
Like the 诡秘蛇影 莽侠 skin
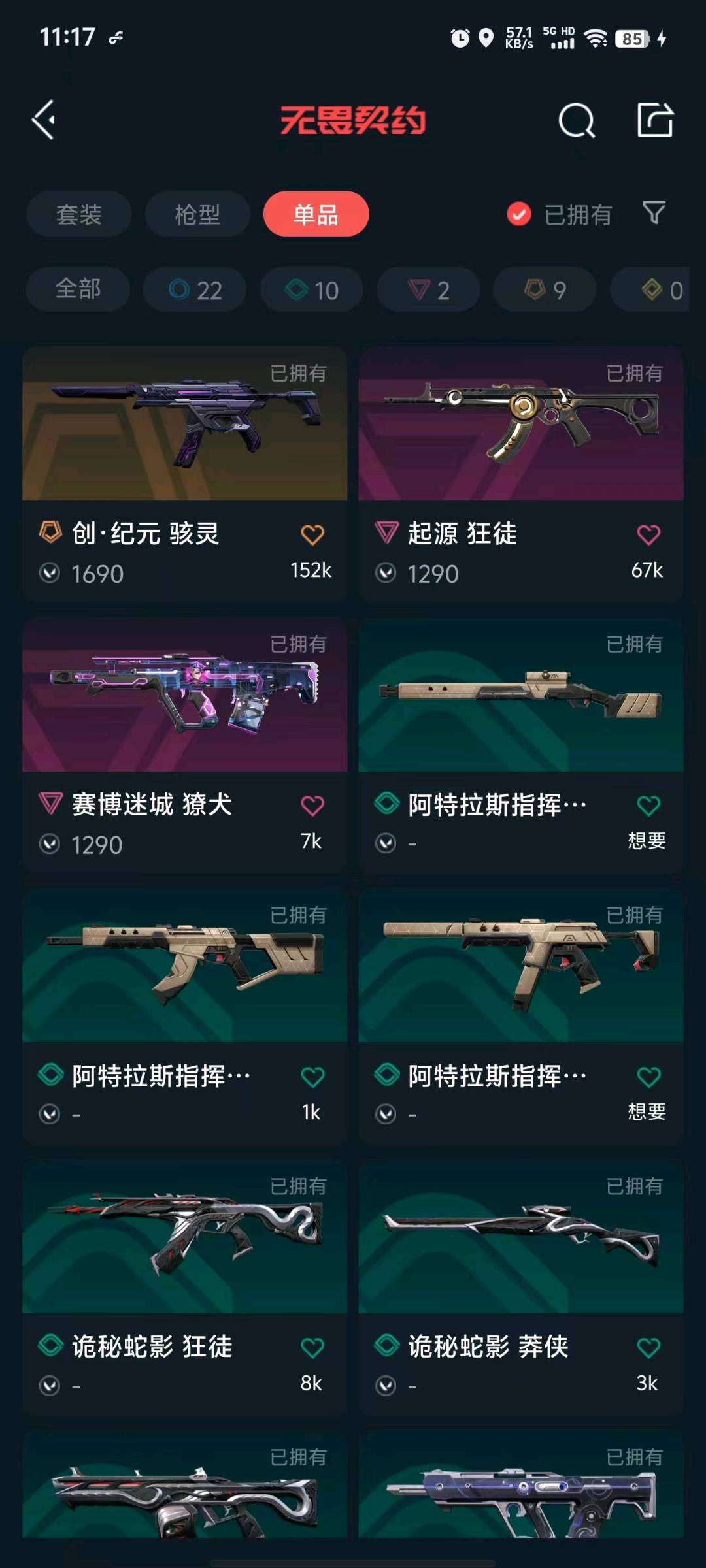(x=648, y=1347)
